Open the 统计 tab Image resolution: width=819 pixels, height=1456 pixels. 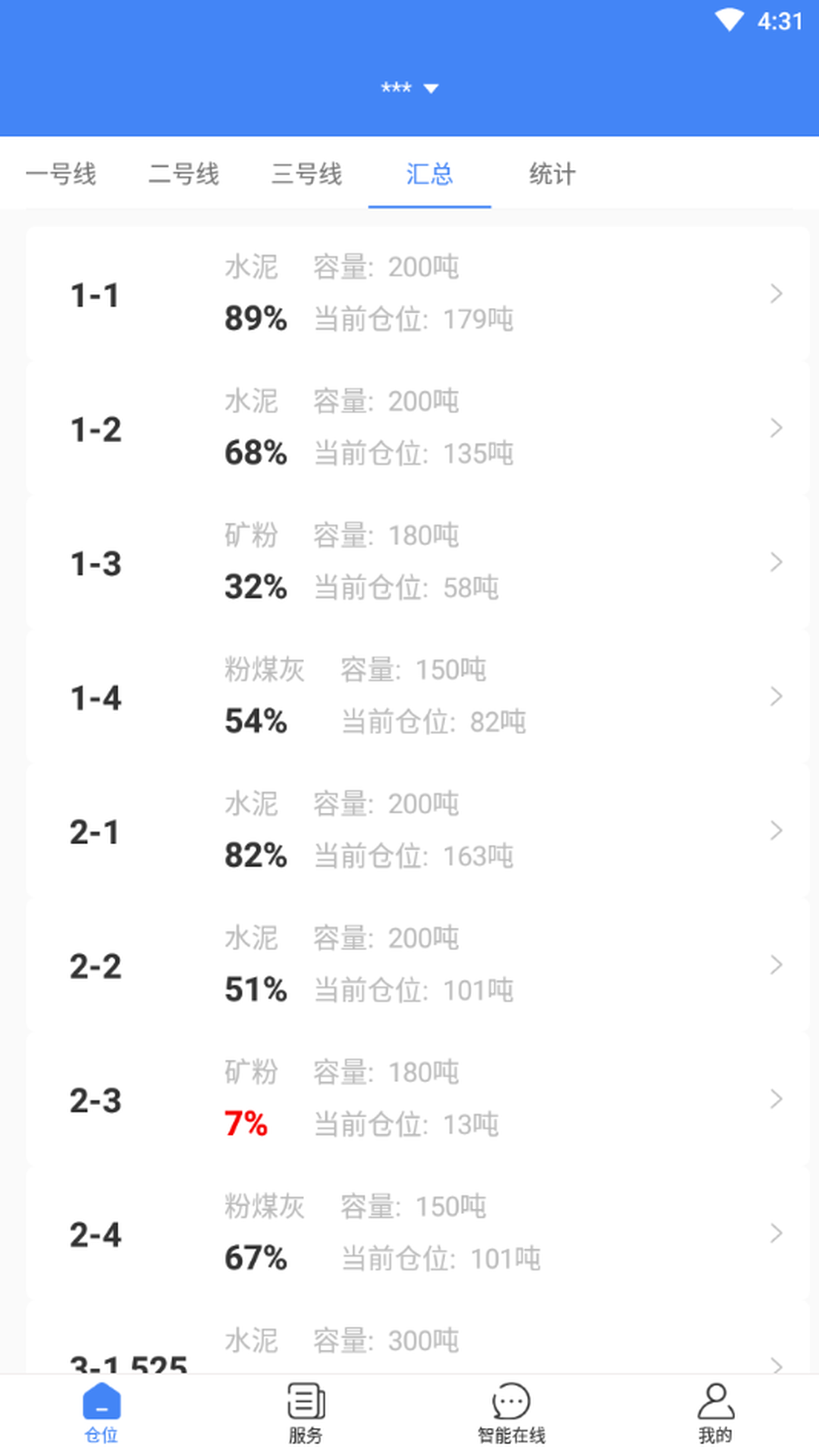(x=552, y=174)
